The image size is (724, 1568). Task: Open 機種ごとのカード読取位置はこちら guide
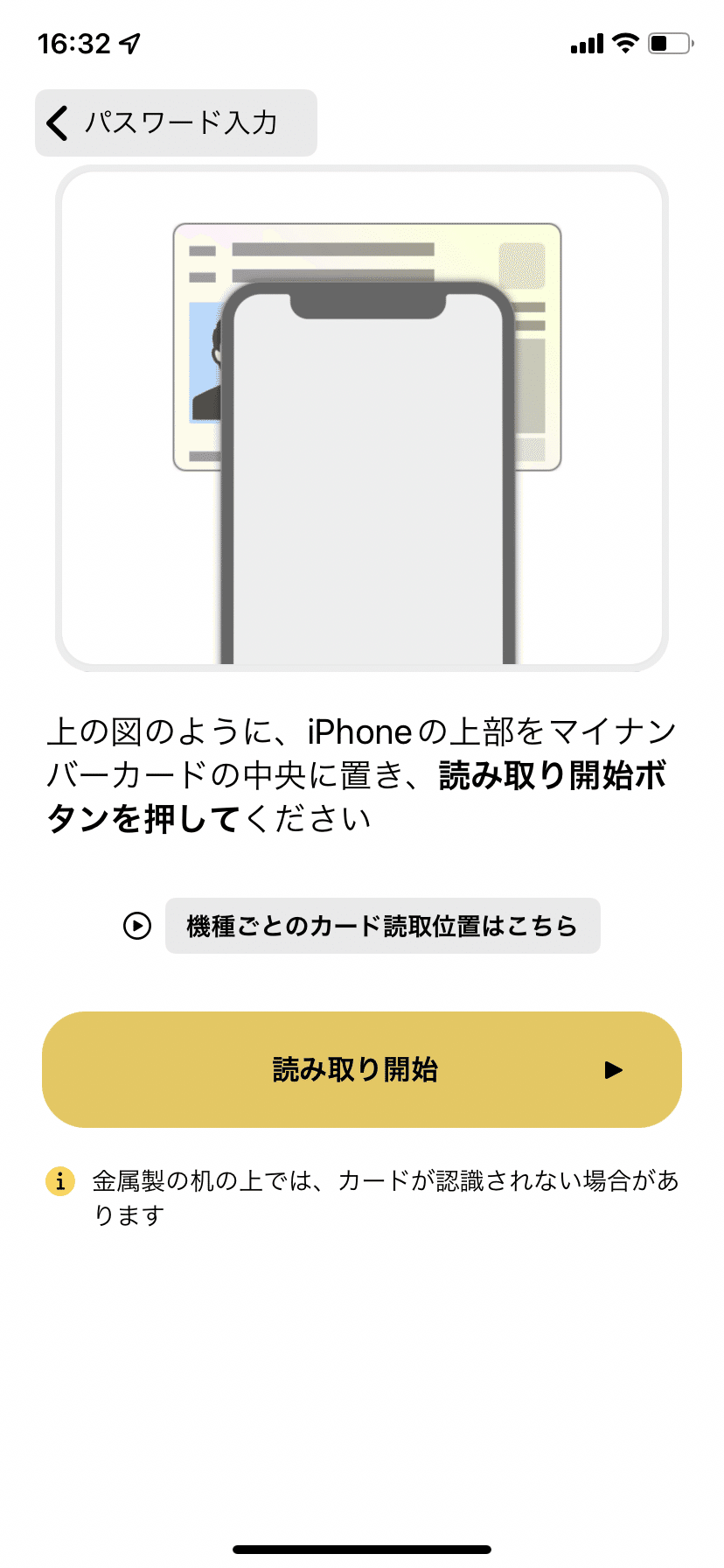tap(382, 926)
